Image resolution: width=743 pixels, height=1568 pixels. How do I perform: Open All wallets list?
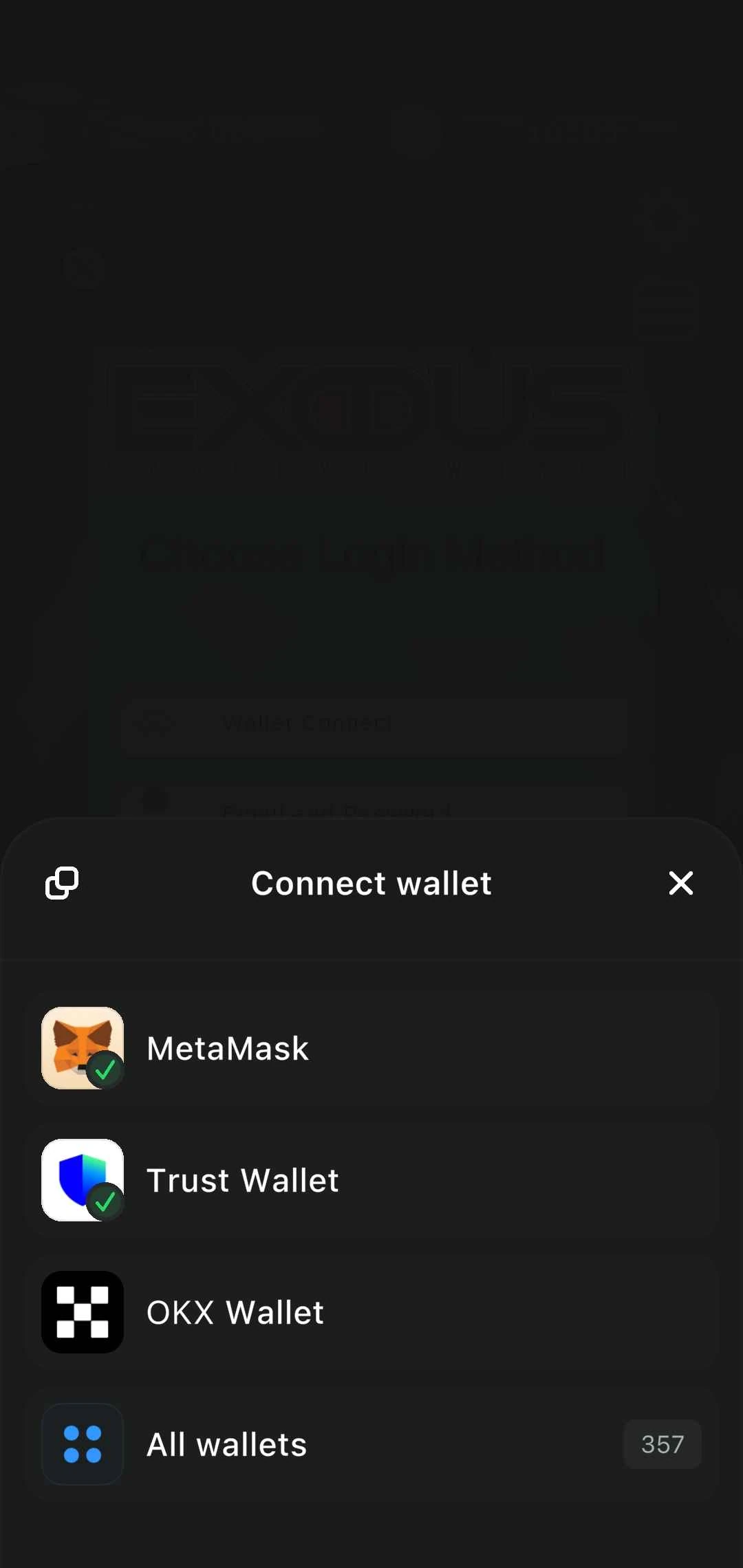[x=371, y=1444]
